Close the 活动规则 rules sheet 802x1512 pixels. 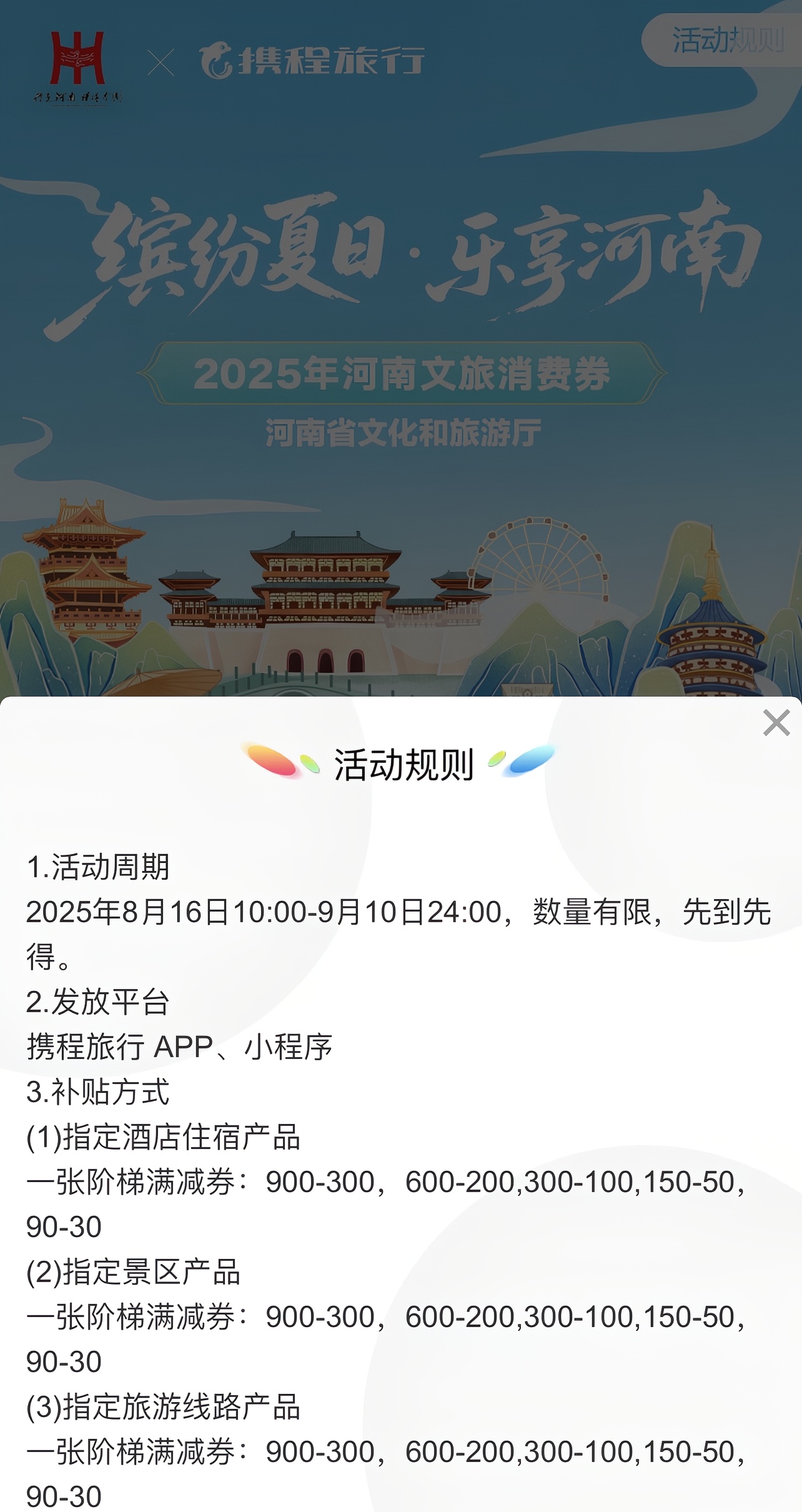[x=776, y=723]
